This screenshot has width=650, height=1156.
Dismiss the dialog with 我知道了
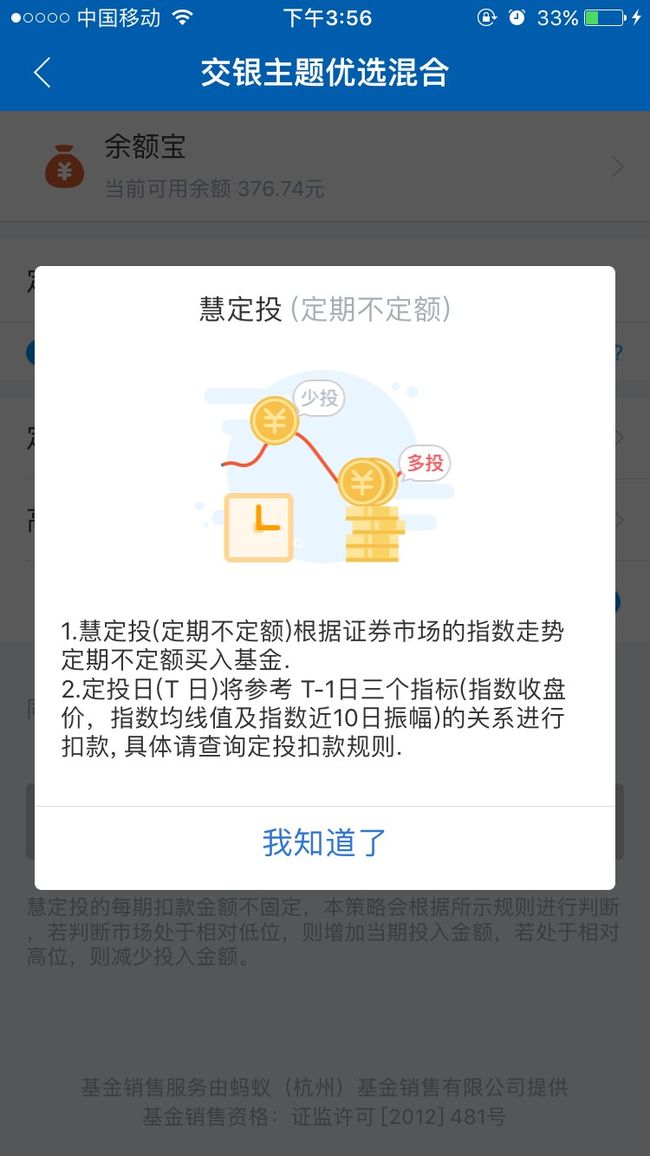pyautogui.click(x=324, y=843)
